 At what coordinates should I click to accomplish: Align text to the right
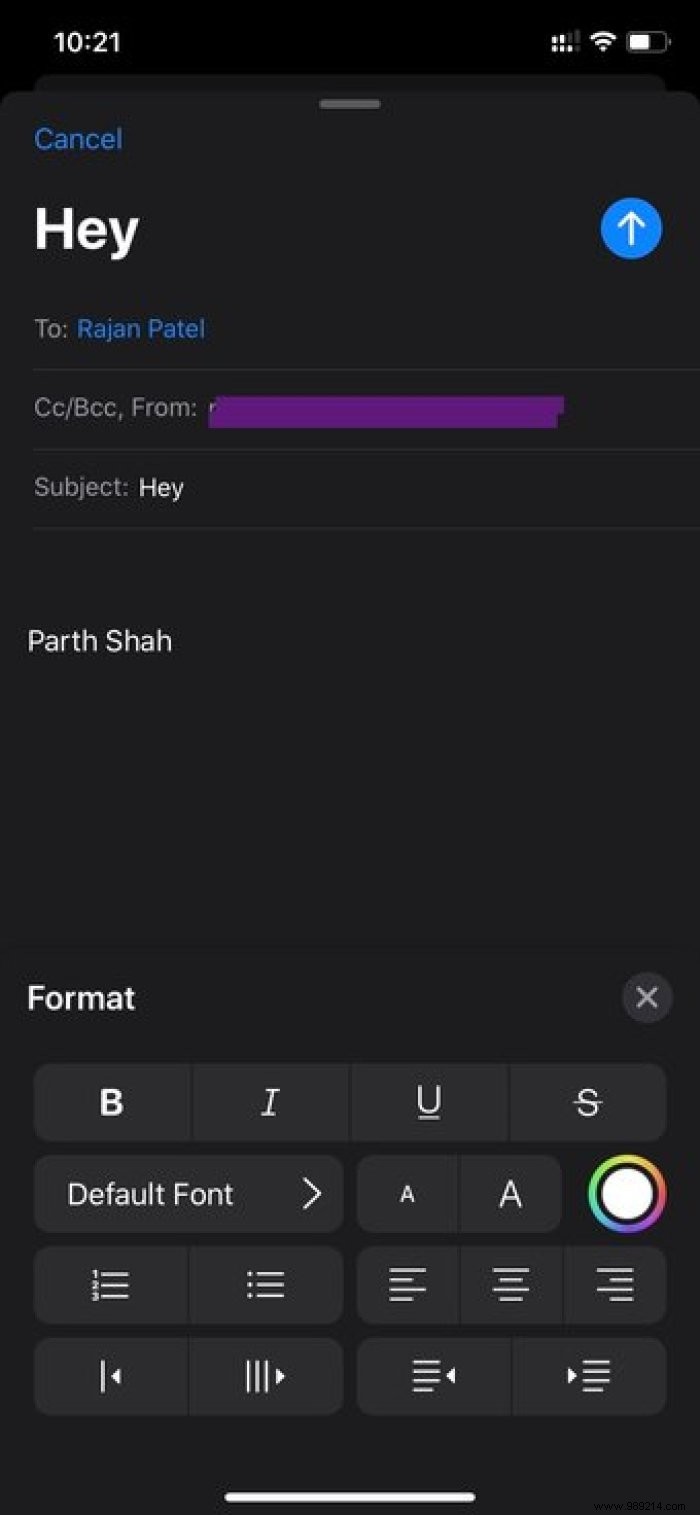click(x=615, y=1285)
